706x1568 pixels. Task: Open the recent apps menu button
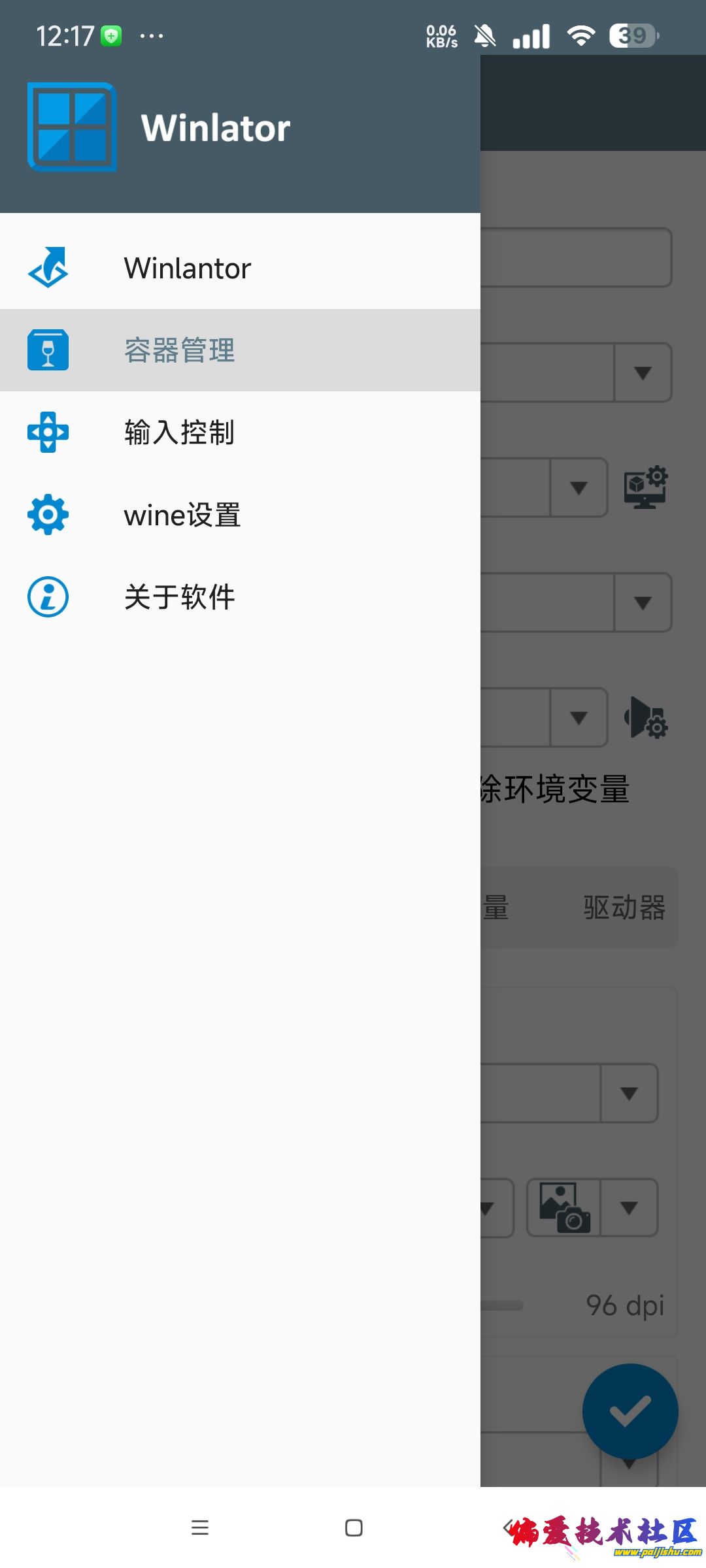pyautogui.click(x=200, y=1527)
